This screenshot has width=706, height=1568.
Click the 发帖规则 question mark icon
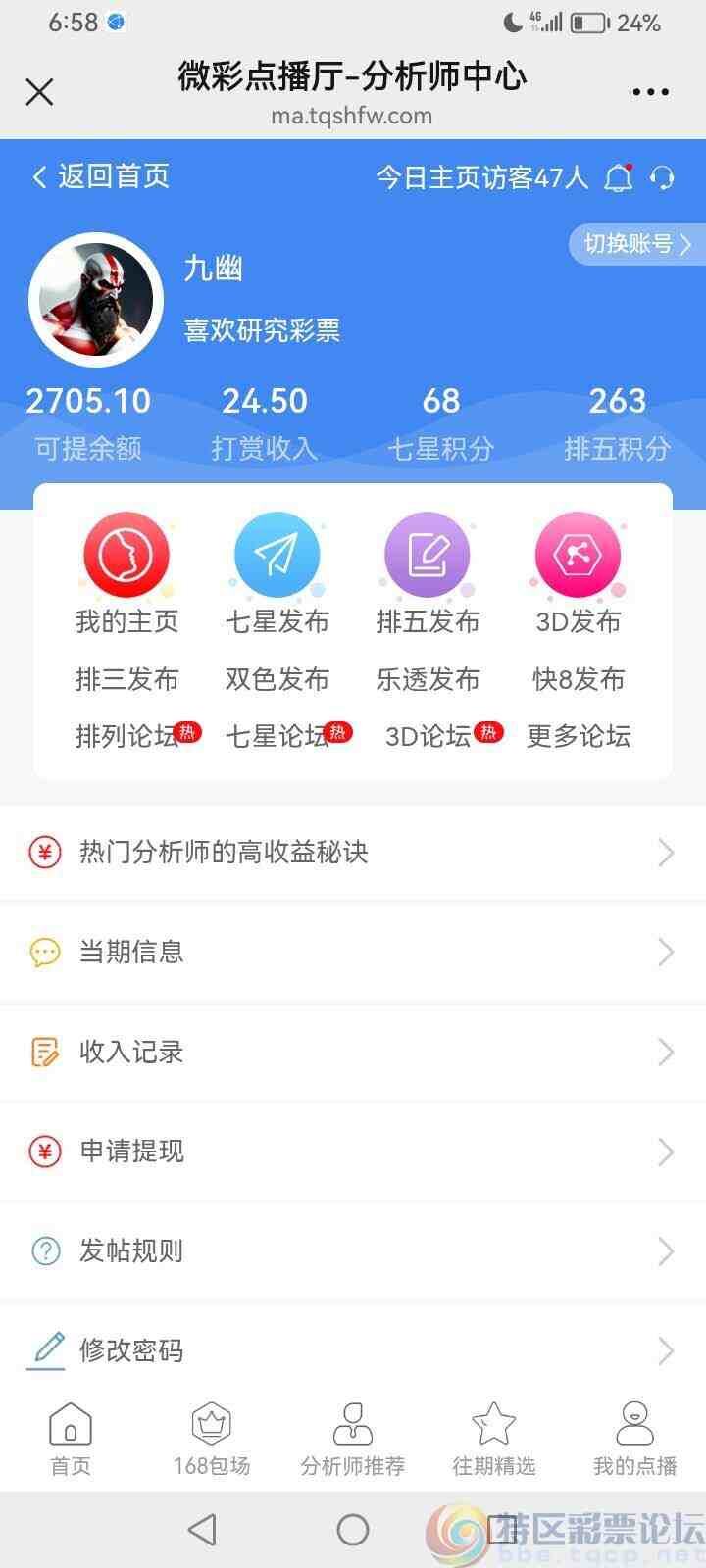click(44, 1250)
